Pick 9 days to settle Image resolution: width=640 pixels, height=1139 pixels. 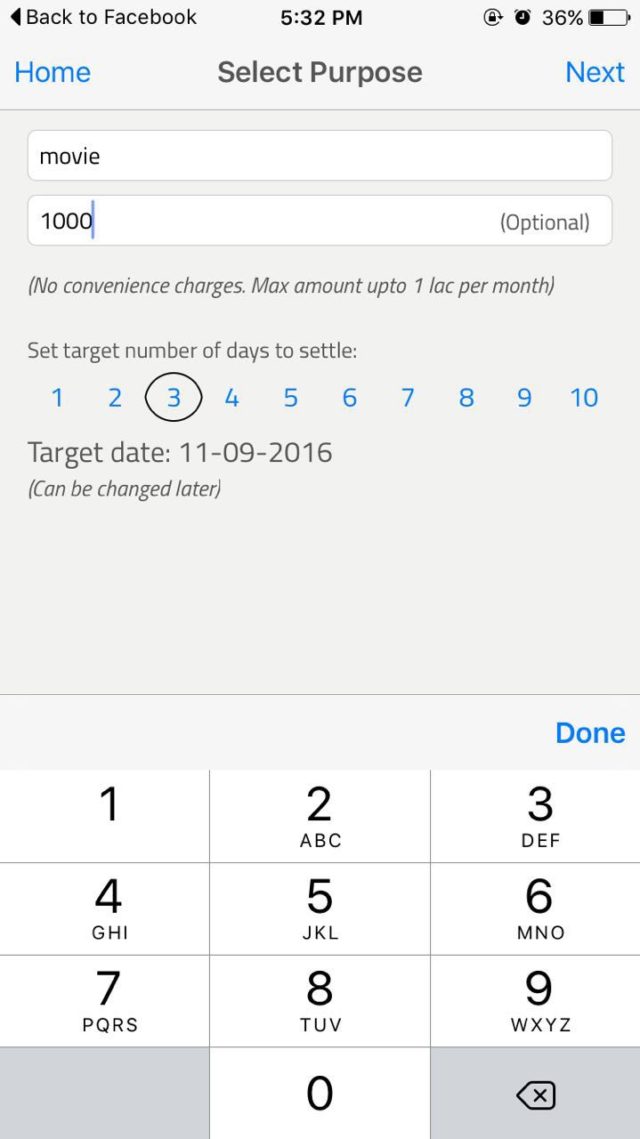point(524,398)
